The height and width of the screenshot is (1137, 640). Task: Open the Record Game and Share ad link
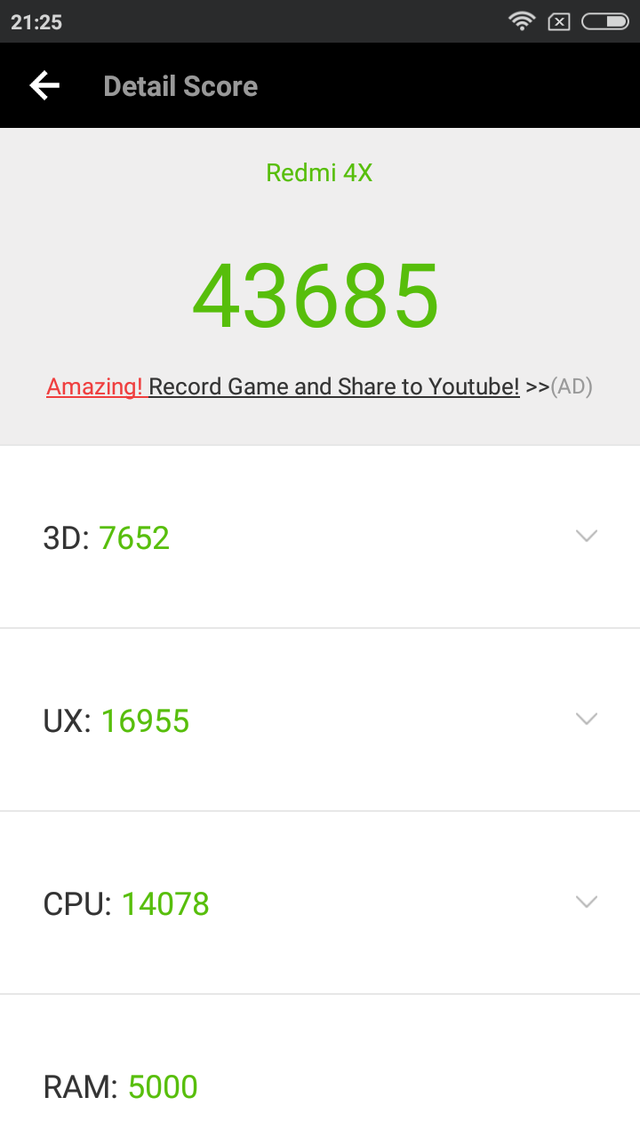coord(320,386)
